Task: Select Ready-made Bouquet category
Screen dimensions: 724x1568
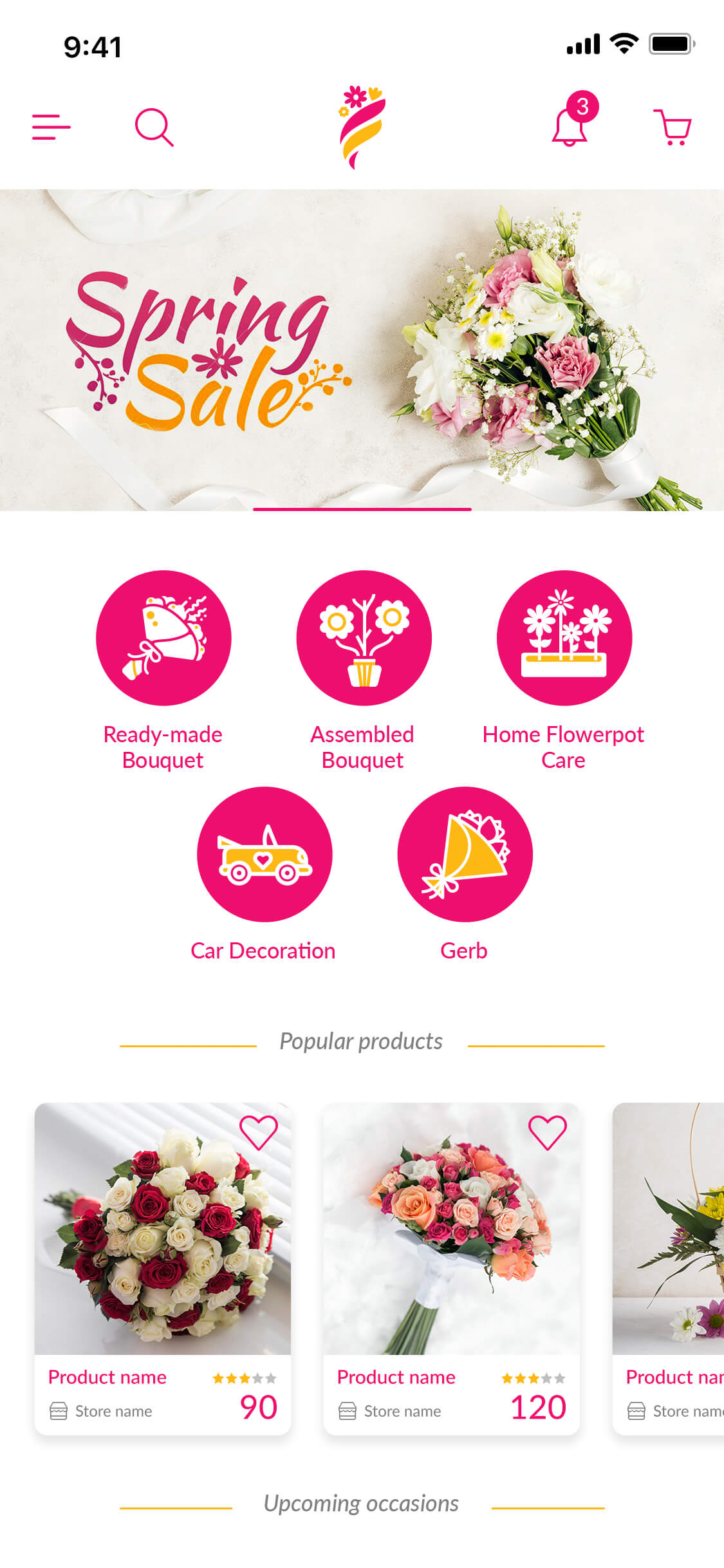Action: click(x=163, y=637)
